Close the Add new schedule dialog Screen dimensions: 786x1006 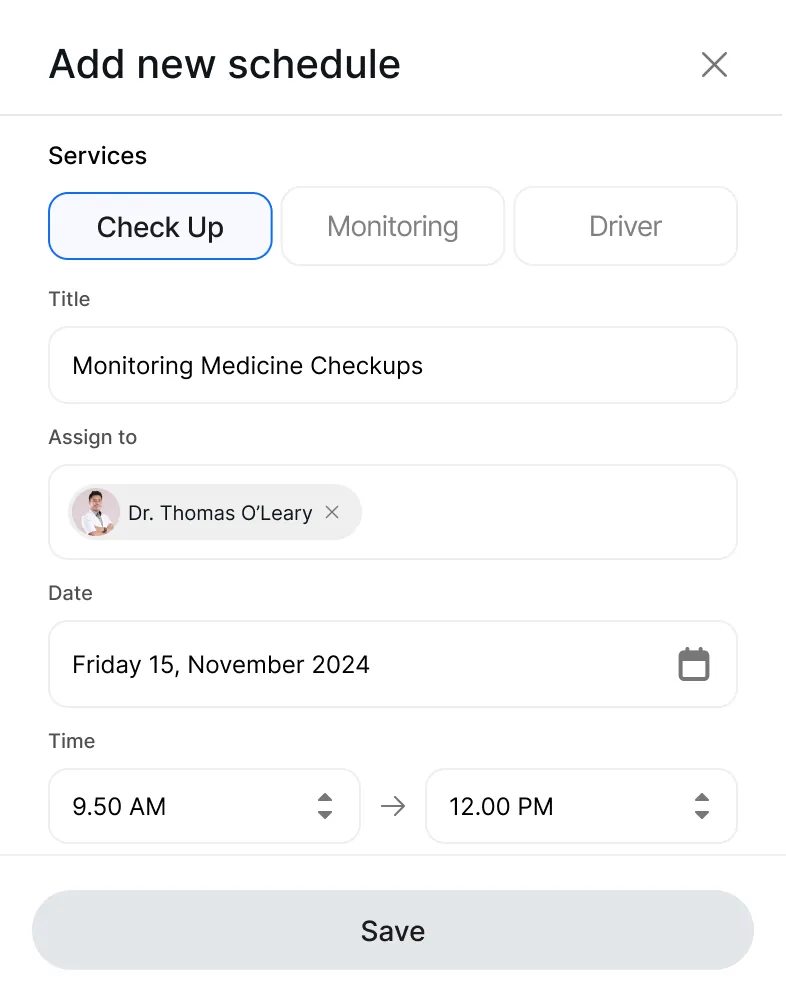pos(714,65)
